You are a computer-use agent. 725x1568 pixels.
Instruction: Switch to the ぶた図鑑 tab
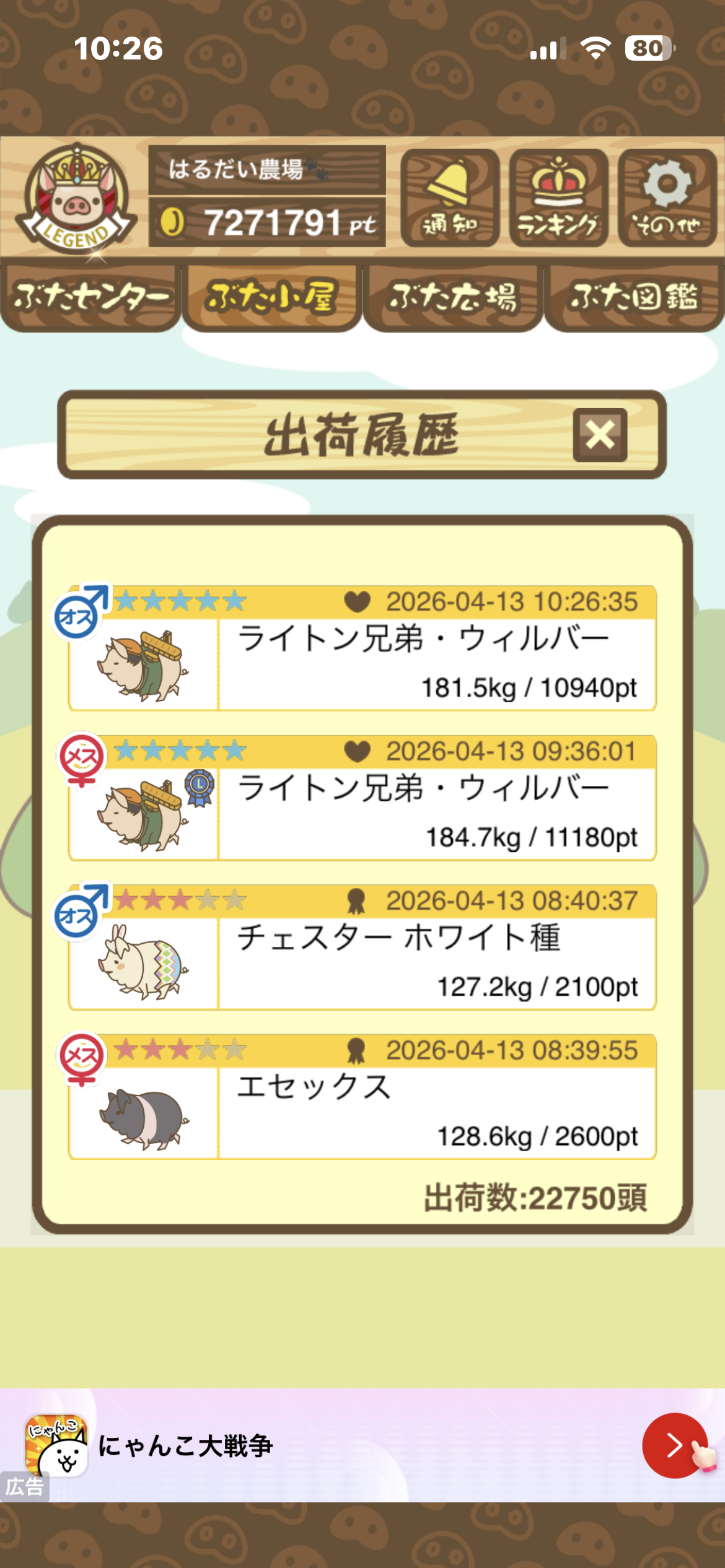pos(634,298)
